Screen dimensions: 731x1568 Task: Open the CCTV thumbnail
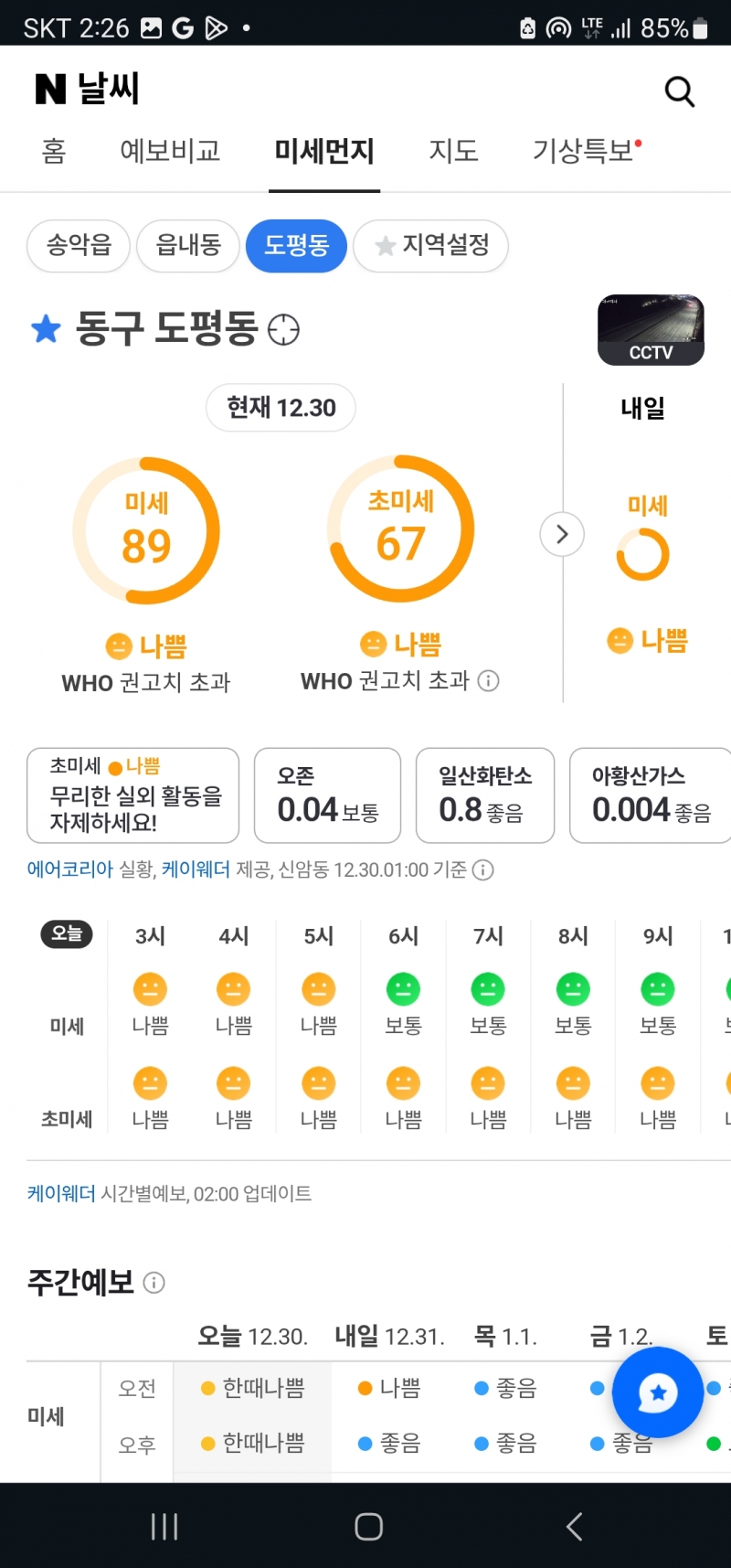point(651,329)
